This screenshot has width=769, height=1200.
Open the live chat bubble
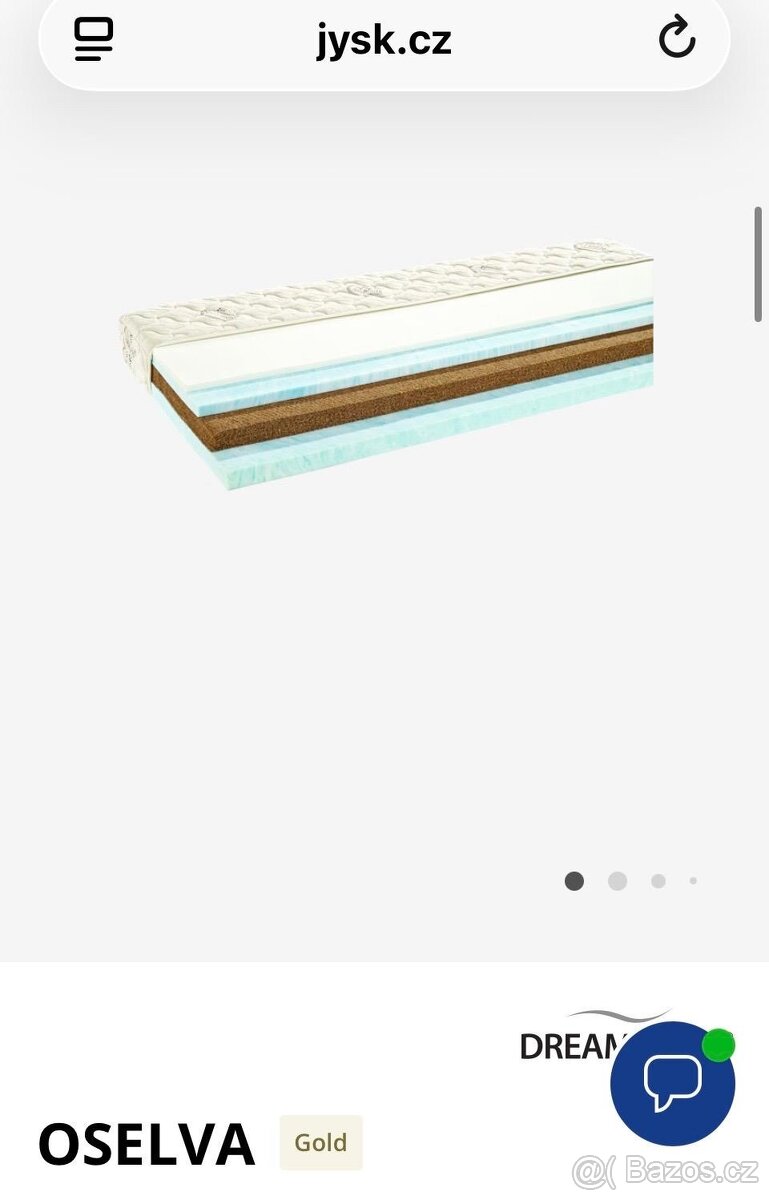[672, 1083]
